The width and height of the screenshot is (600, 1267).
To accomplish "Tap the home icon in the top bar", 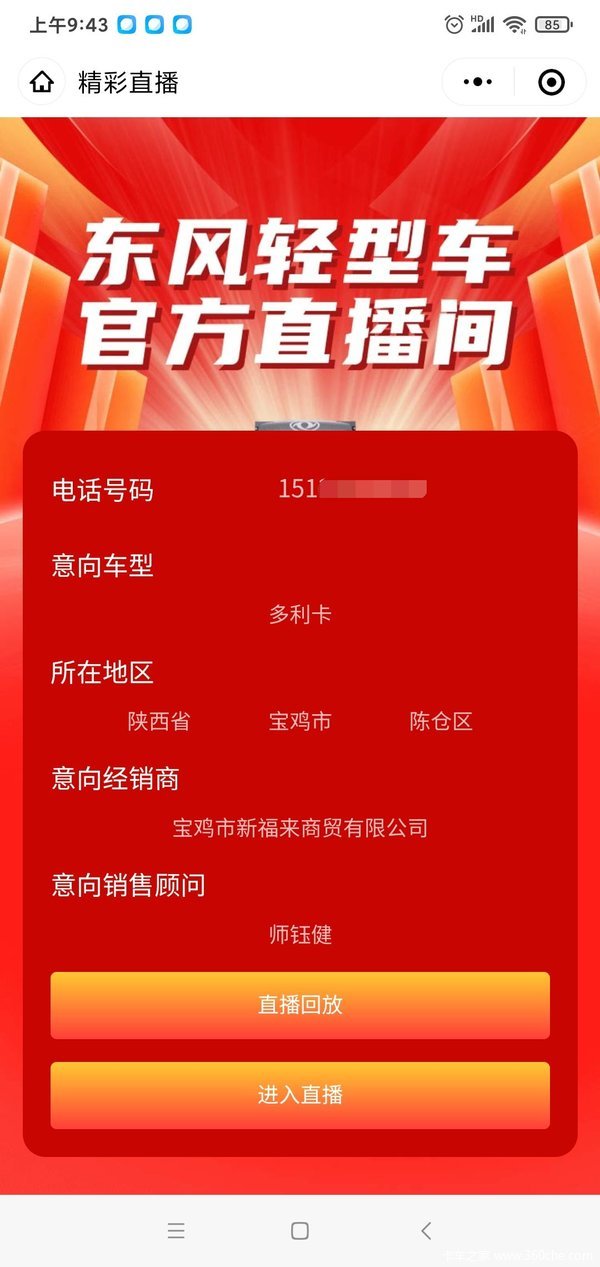I will [x=42, y=83].
